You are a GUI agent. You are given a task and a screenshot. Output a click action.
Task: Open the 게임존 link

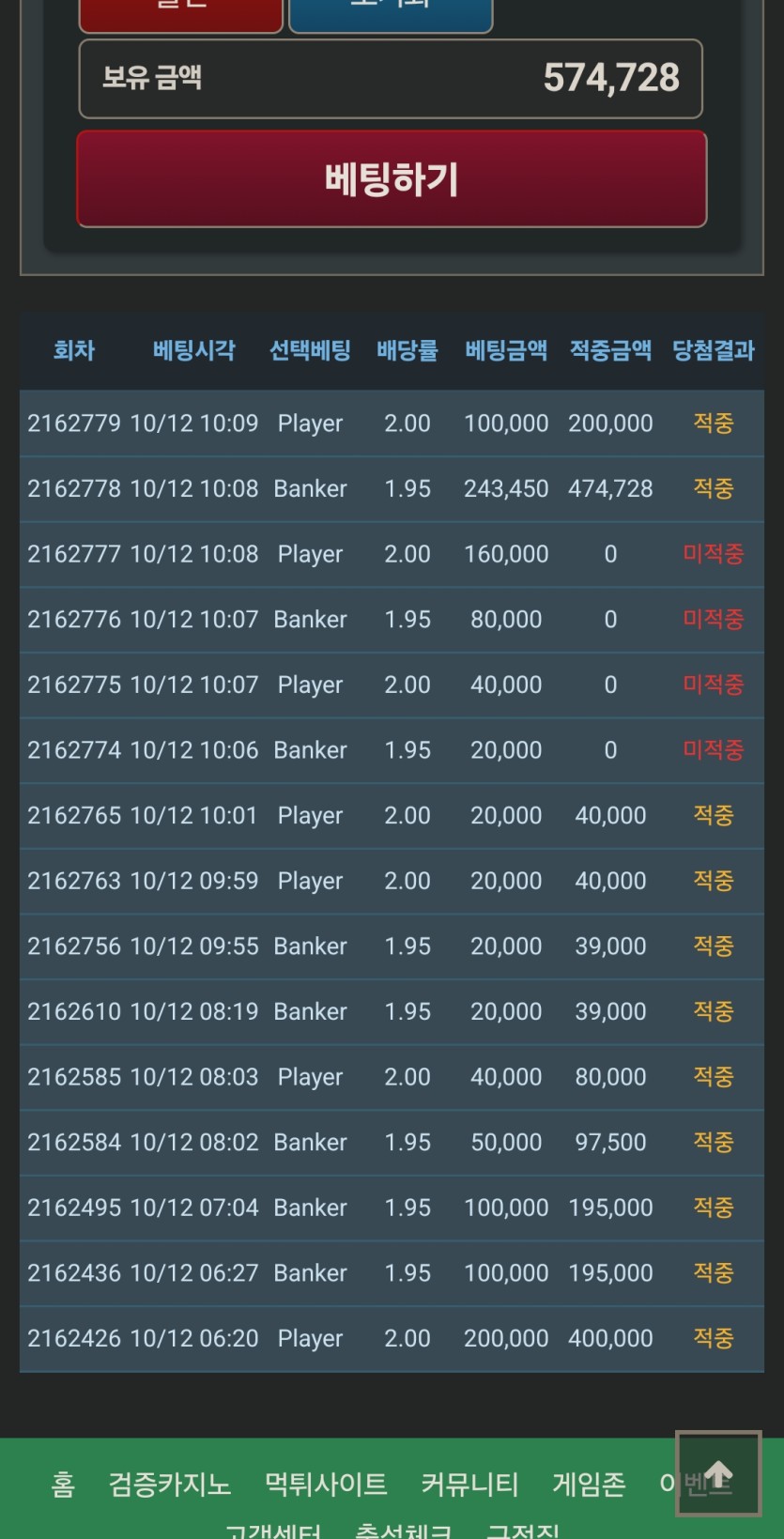point(589,1485)
